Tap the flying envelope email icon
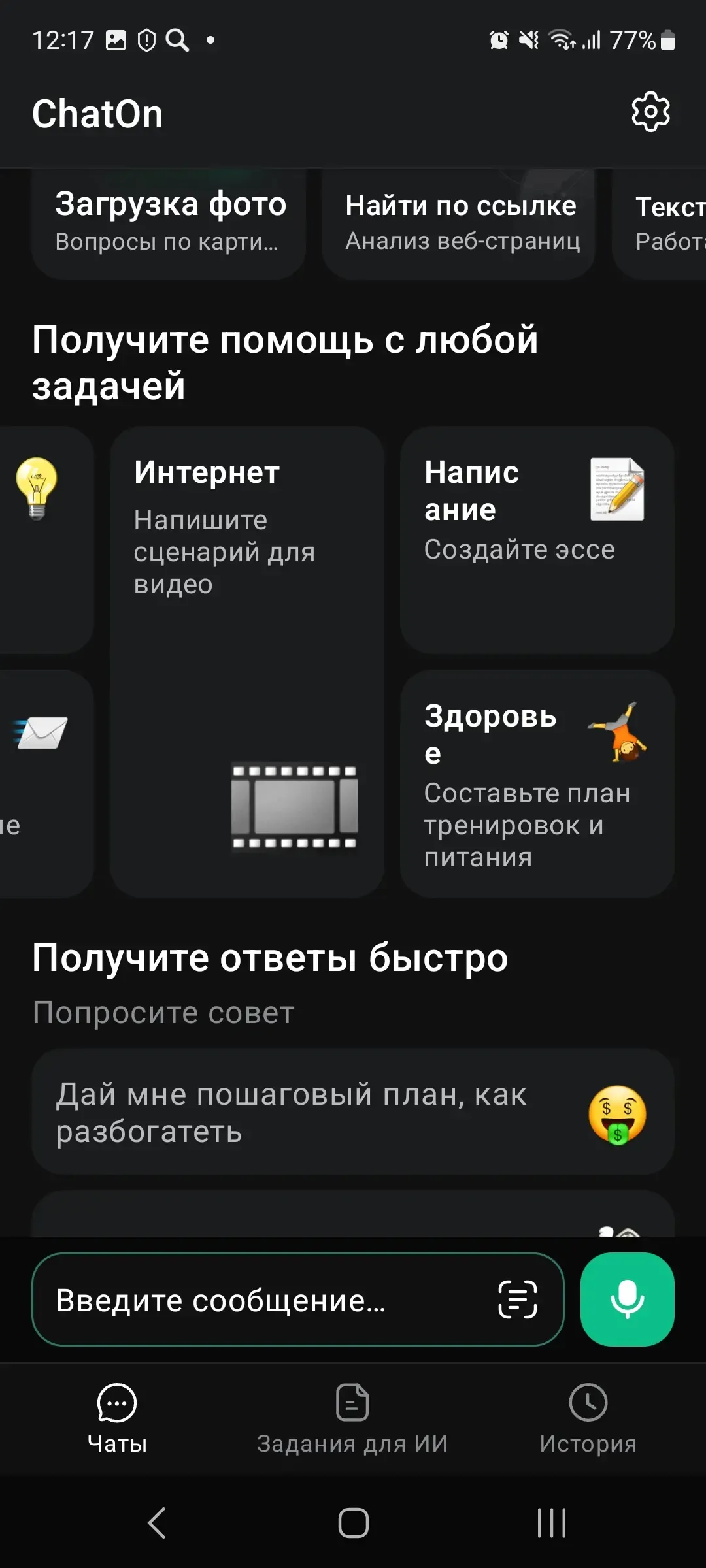Viewport: 706px width, 1568px height. [41, 732]
